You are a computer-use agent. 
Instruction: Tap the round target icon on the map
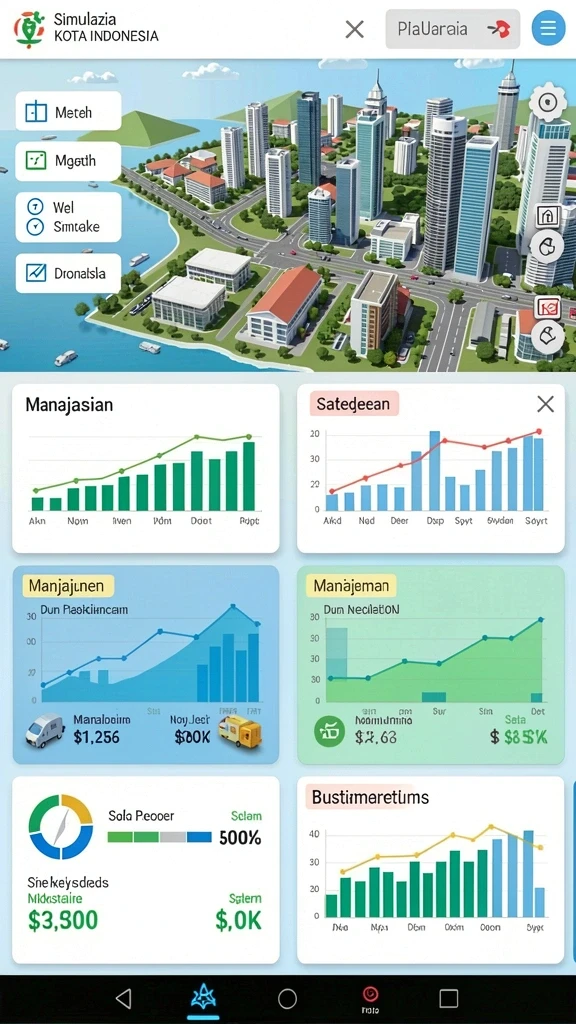click(547, 103)
